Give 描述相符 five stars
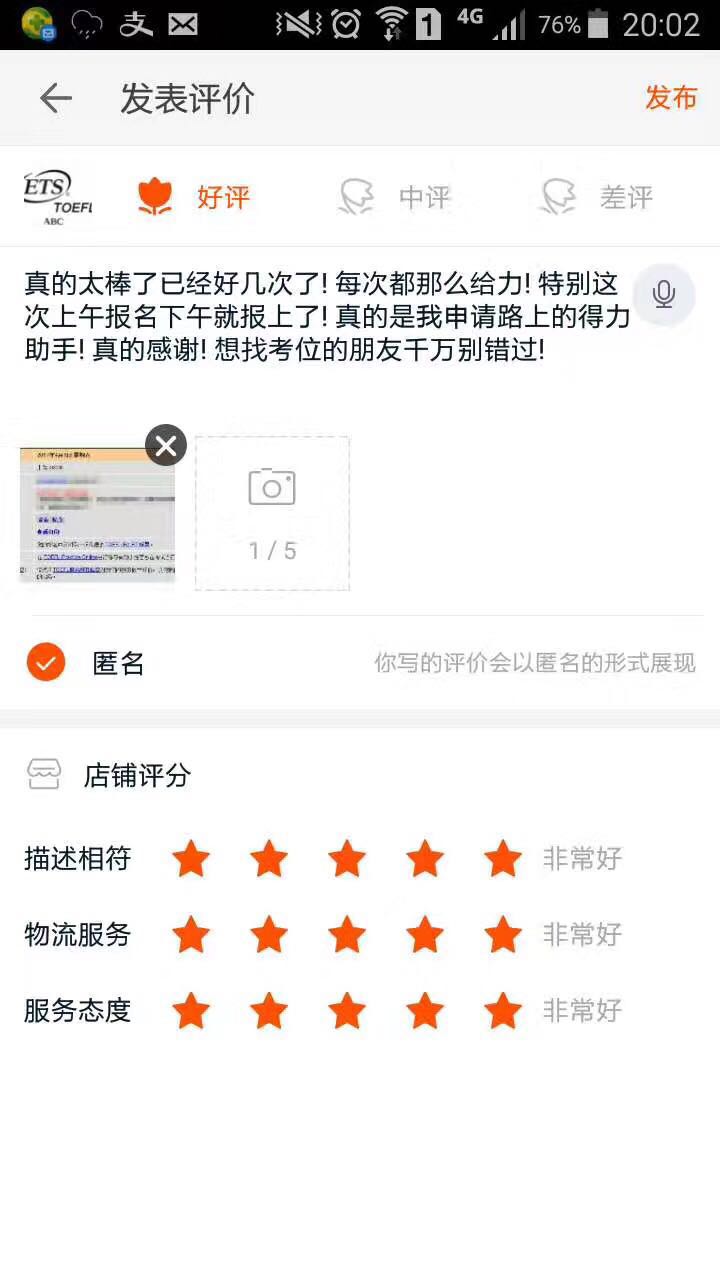 (x=502, y=858)
